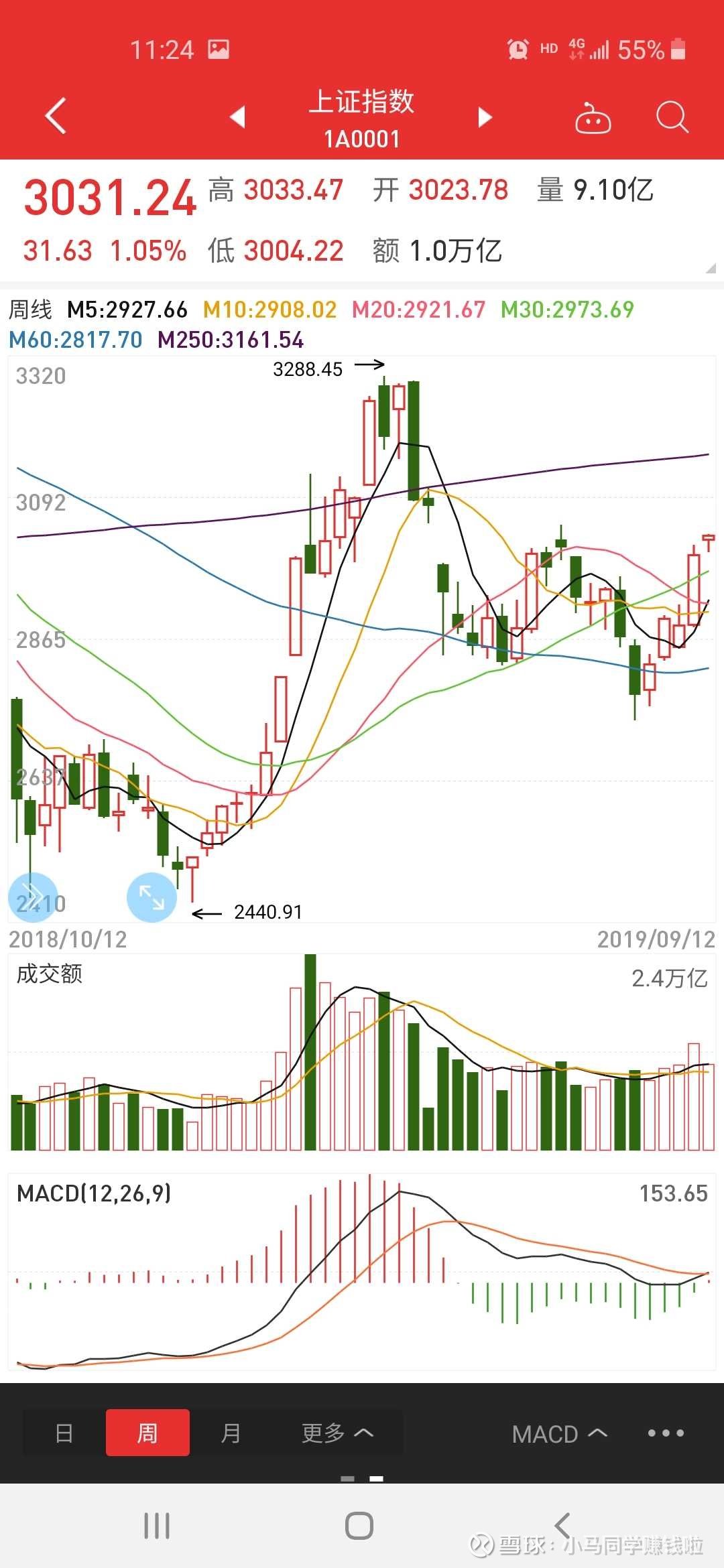724x1568 pixels.
Task: Open the recent apps view
Action: 157,1526
